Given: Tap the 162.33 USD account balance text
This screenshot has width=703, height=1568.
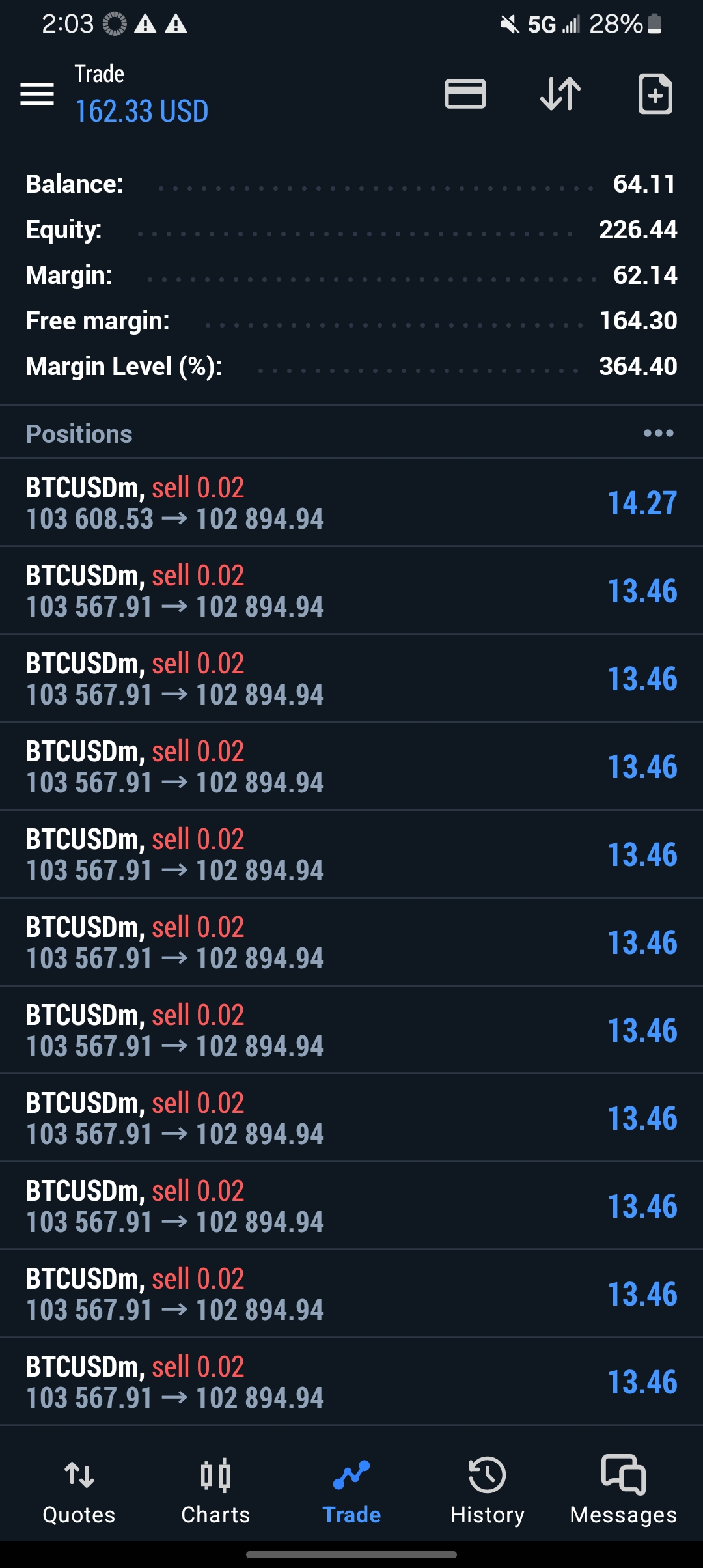Looking at the screenshot, I should (x=141, y=111).
